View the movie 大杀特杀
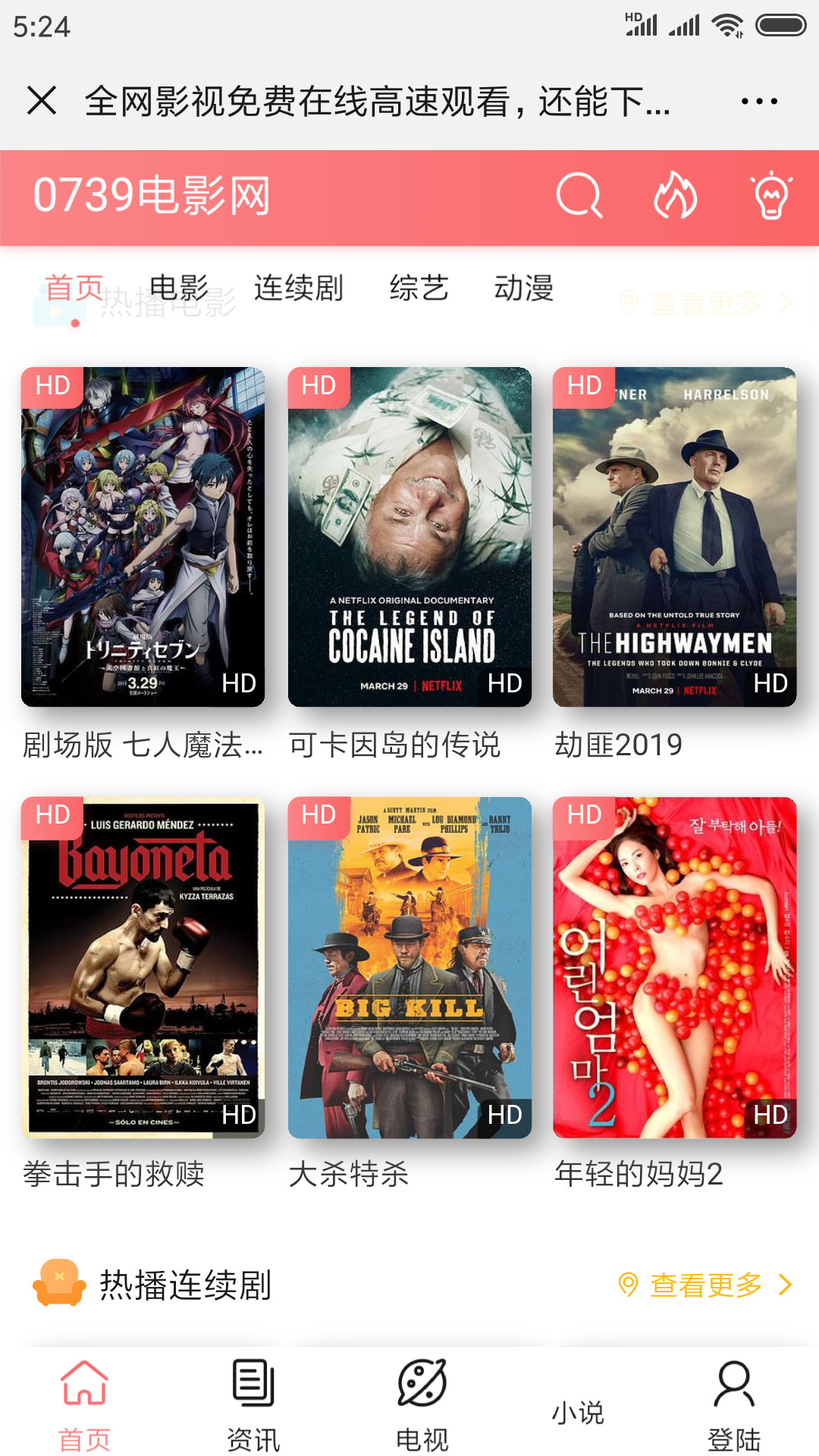The height and width of the screenshot is (1456, 819). [x=409, y=967]
